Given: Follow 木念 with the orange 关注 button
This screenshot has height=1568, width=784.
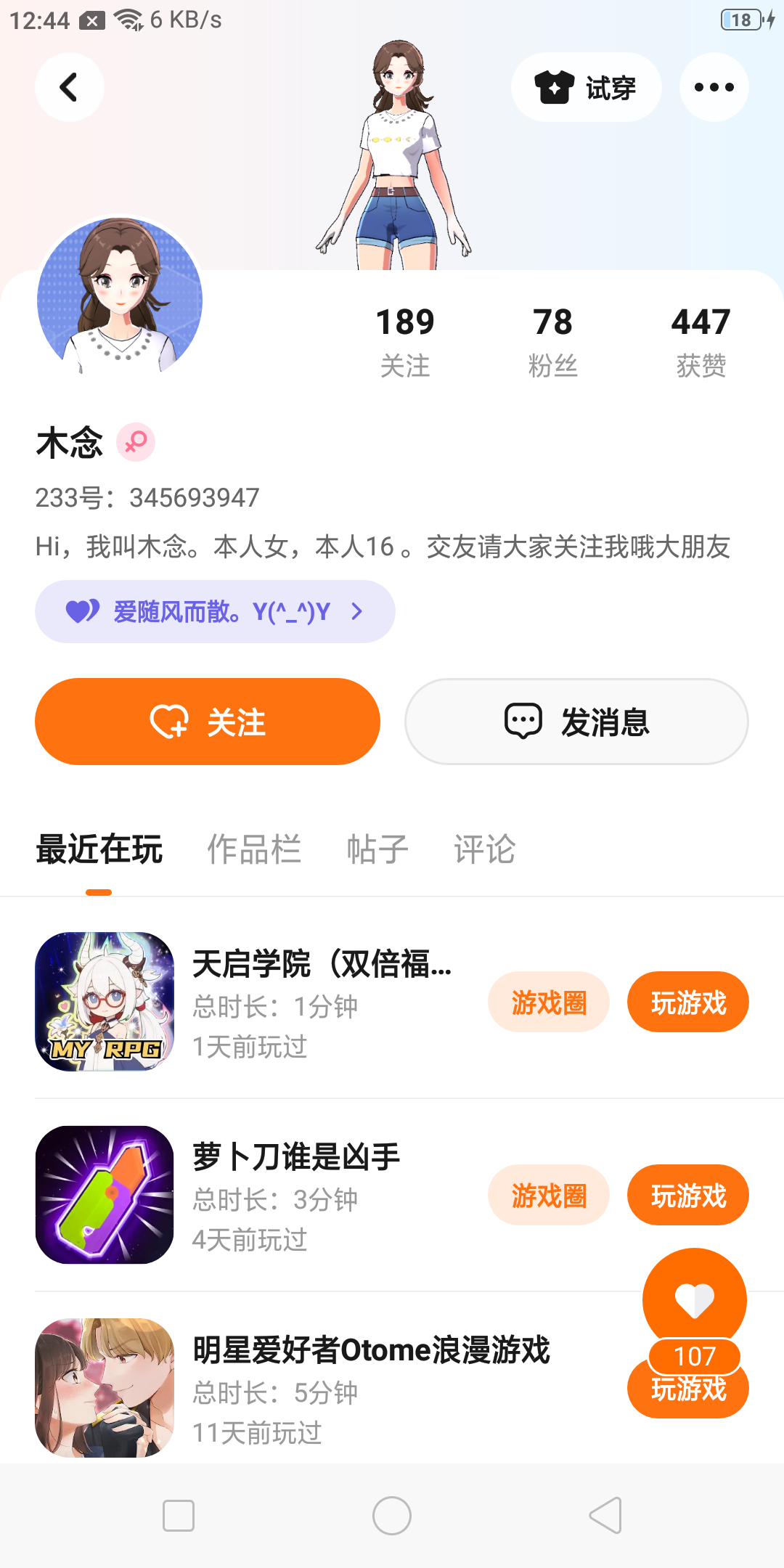Looking at the screenshot, I should click(208, 722).
